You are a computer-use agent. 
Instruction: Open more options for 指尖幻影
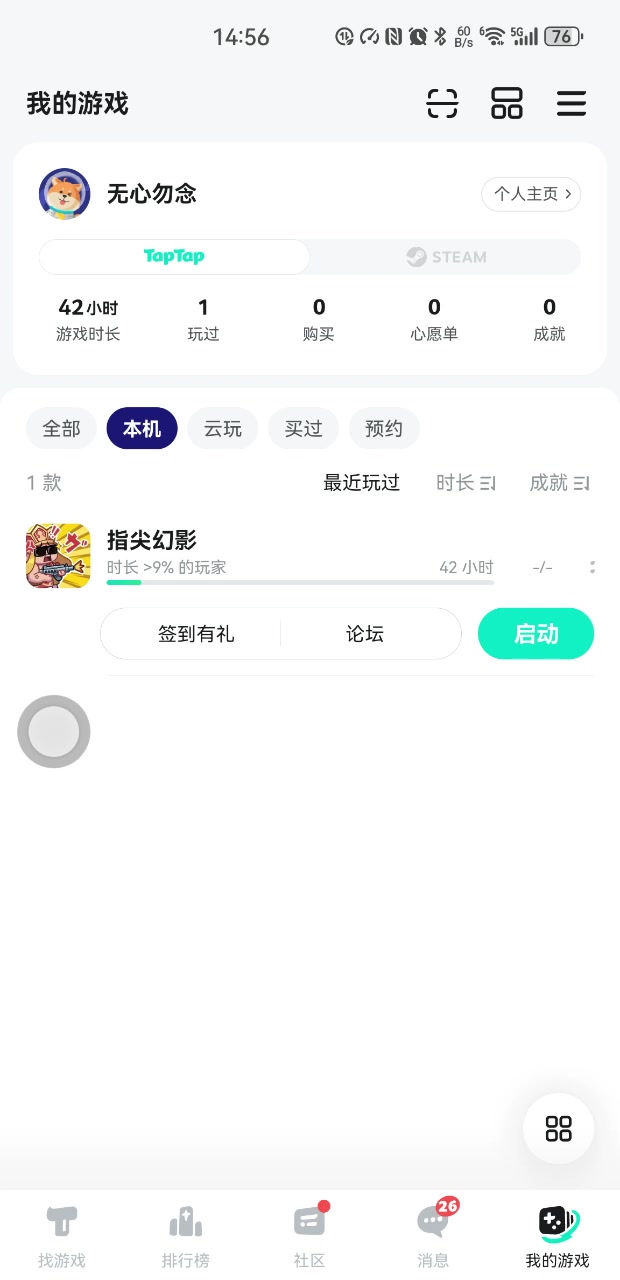[592, 568]
